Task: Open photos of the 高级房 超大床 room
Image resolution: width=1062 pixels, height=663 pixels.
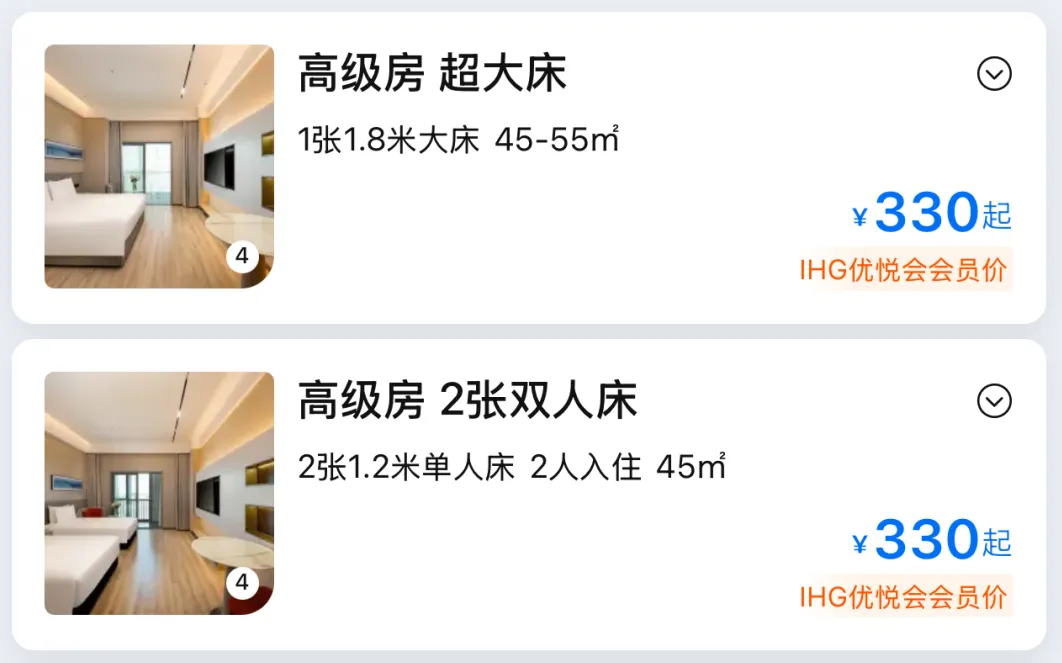Action: click(159, 167)
